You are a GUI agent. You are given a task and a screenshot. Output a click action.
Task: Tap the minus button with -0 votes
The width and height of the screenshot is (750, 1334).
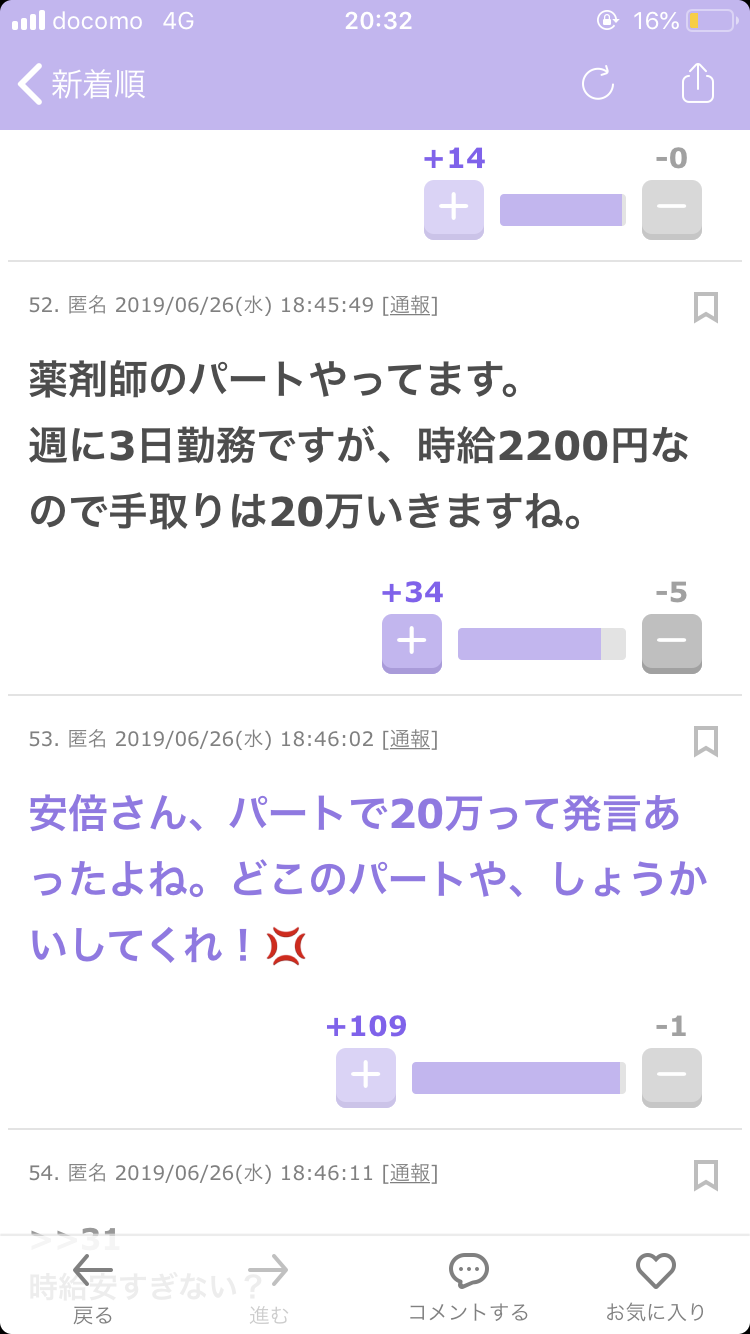point(672,209)
